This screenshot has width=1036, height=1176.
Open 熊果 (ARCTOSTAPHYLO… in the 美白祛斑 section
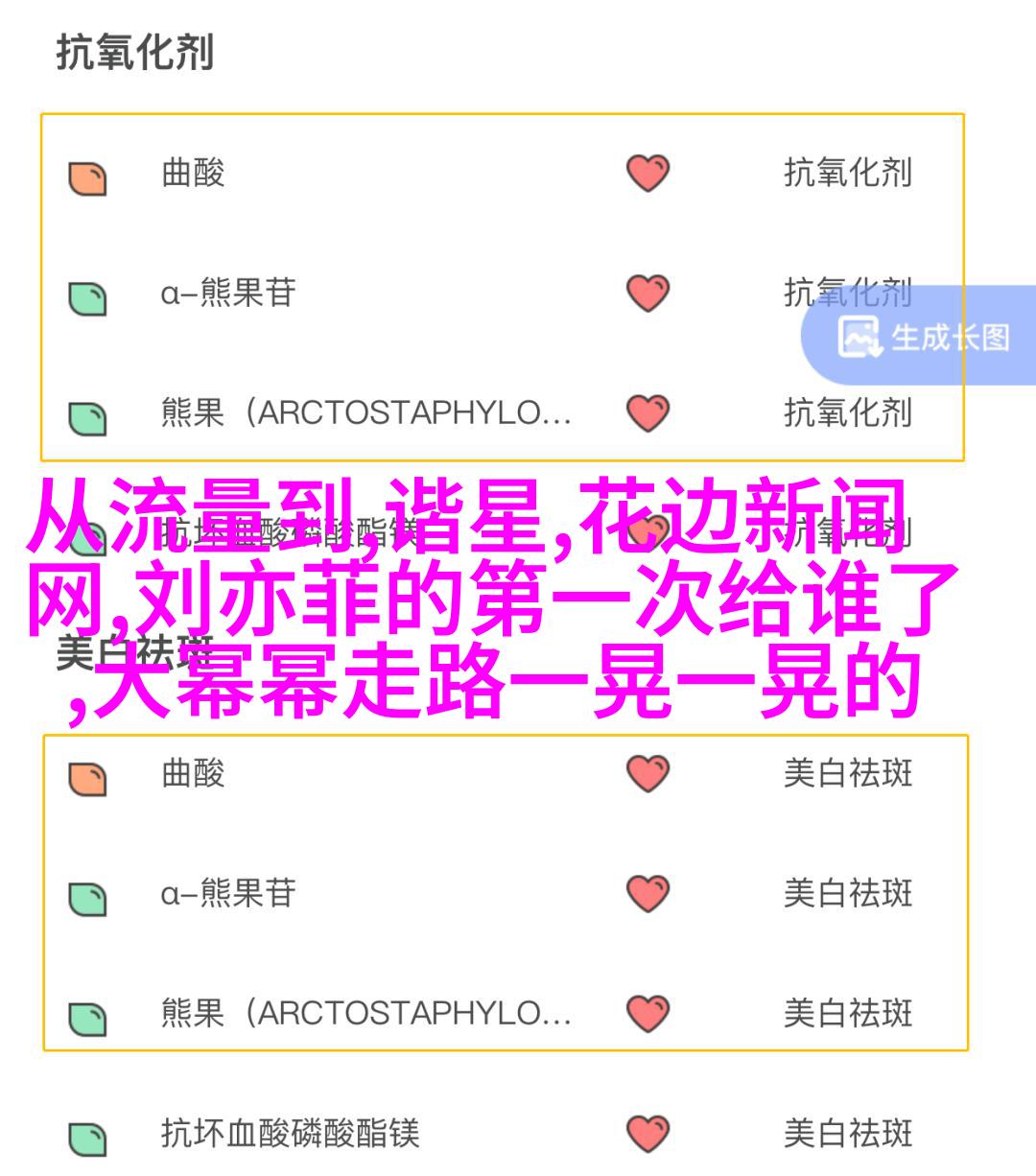tap(366, 1013)
